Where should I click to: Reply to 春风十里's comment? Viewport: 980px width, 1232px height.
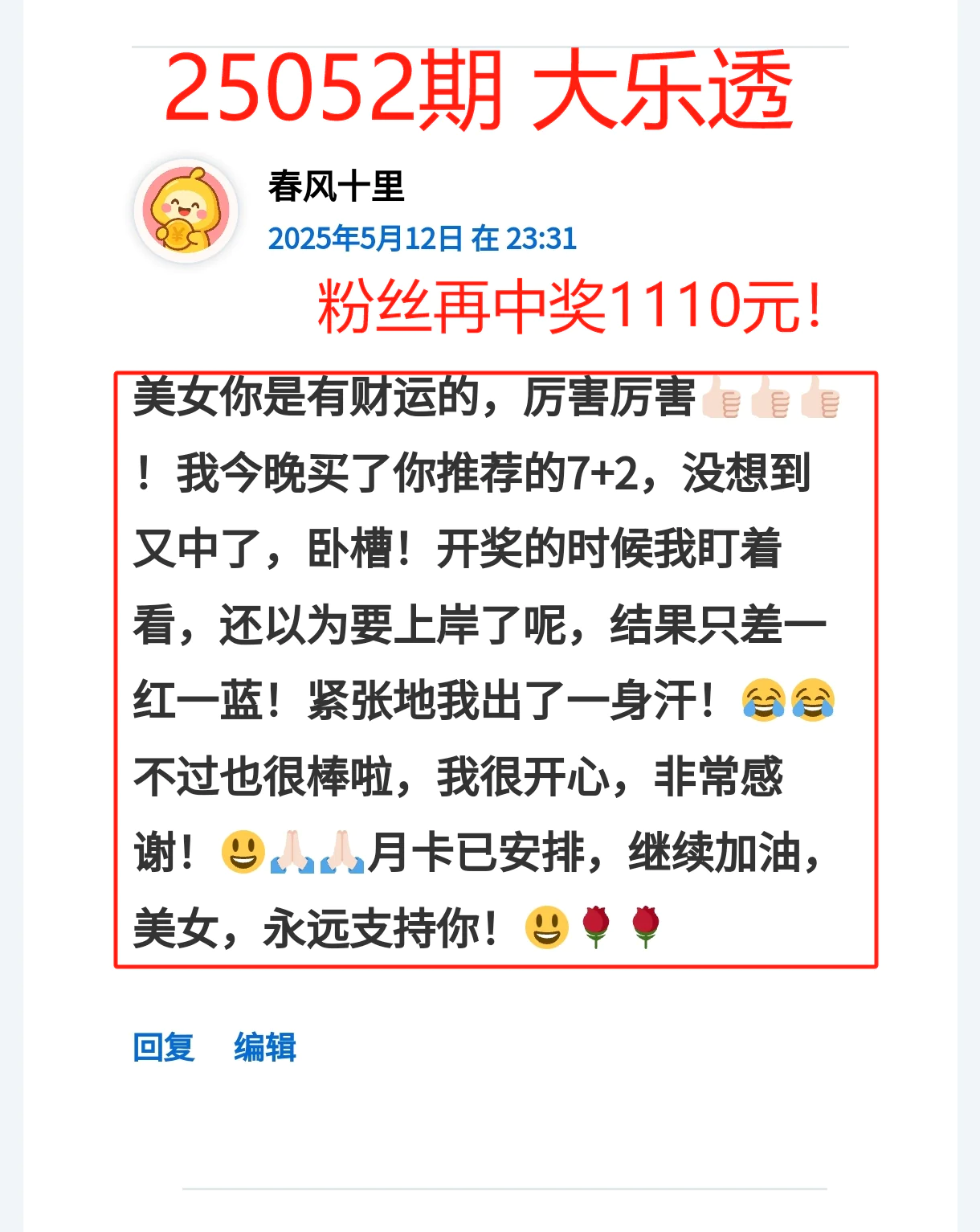tap(164, 1047)
